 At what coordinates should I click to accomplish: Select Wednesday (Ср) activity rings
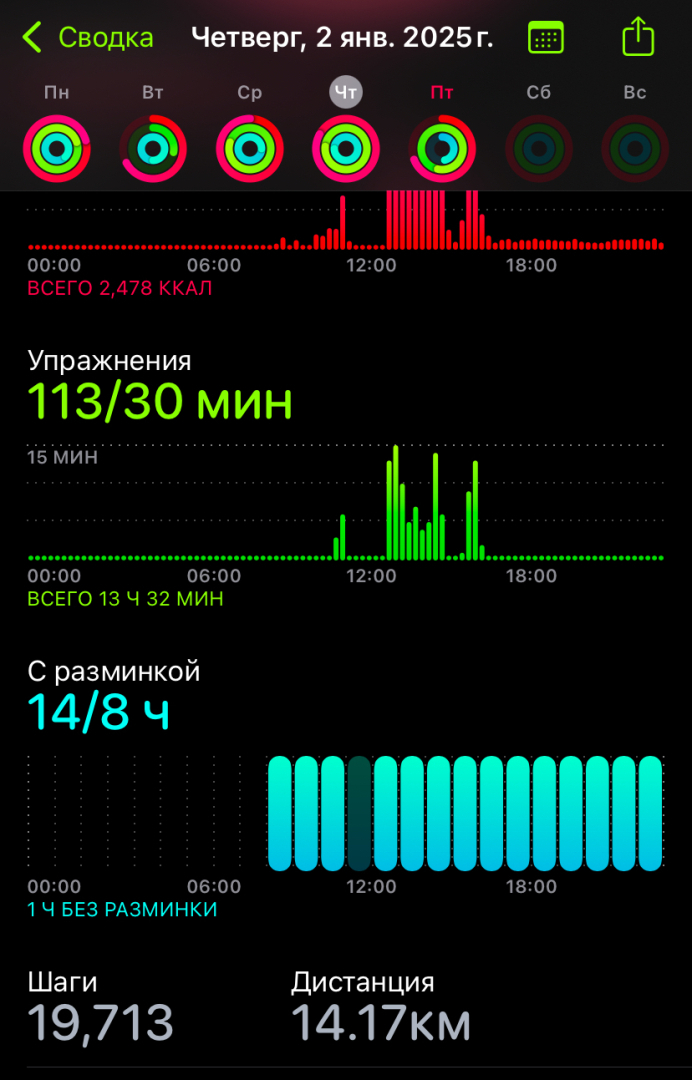[x=249, y=148]
